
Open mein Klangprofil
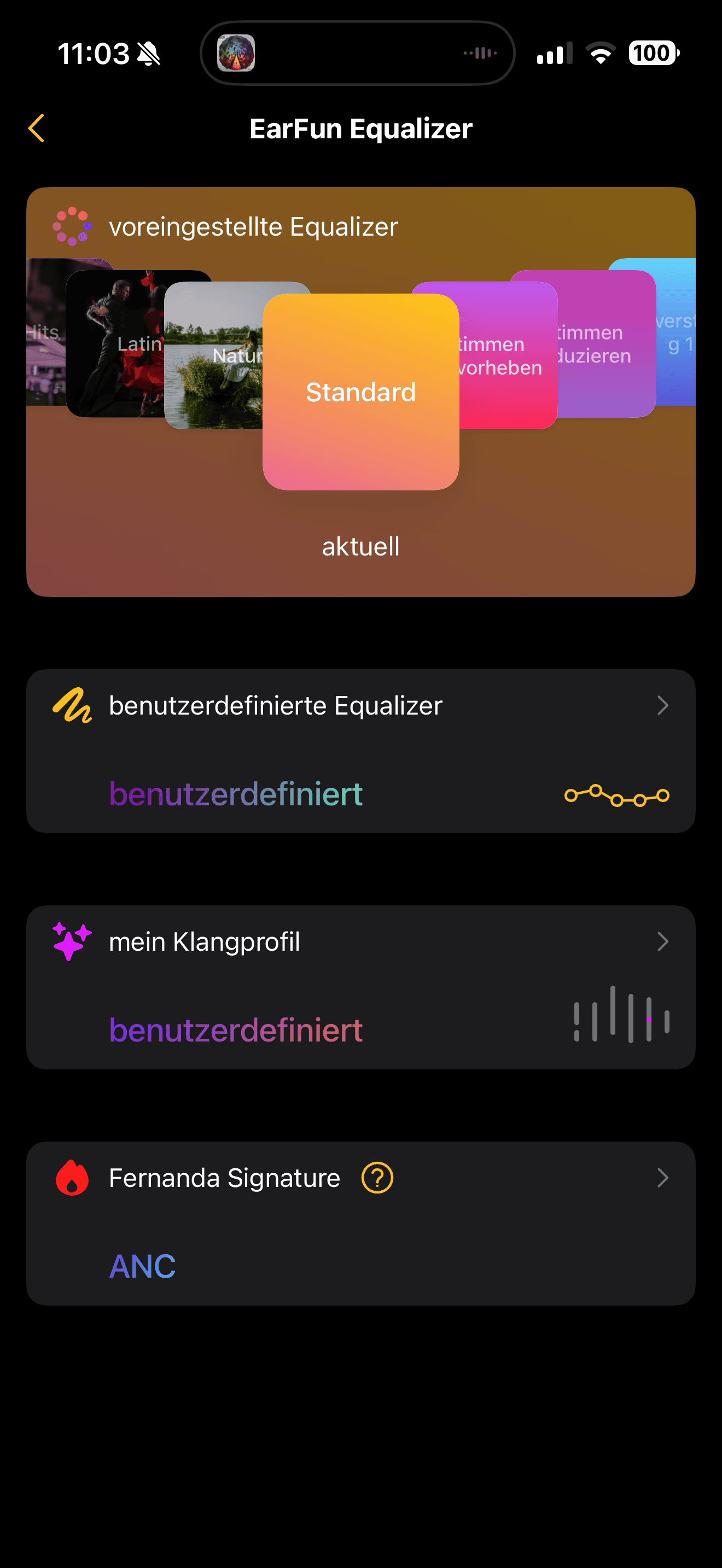[360, 941]
